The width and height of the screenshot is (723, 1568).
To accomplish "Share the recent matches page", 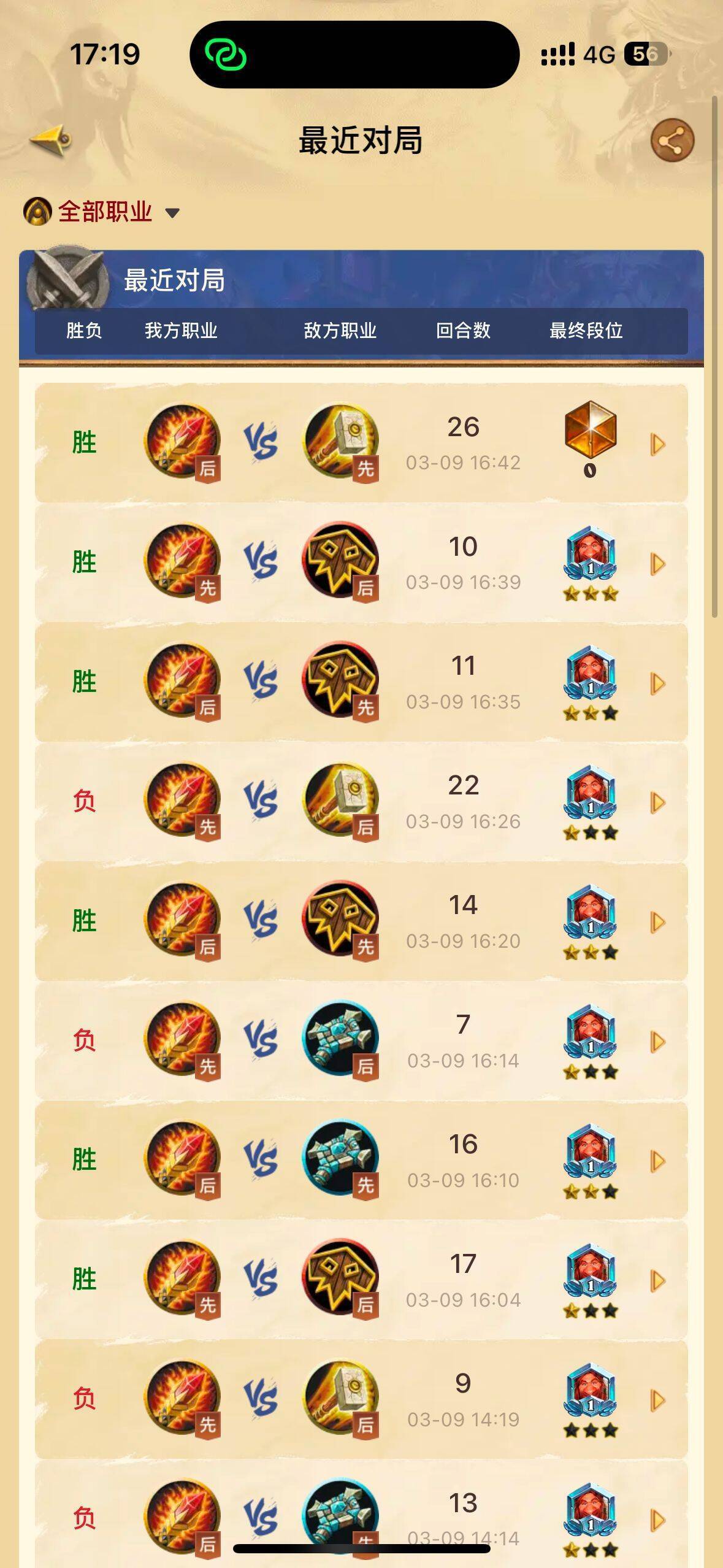I will 672,140.
